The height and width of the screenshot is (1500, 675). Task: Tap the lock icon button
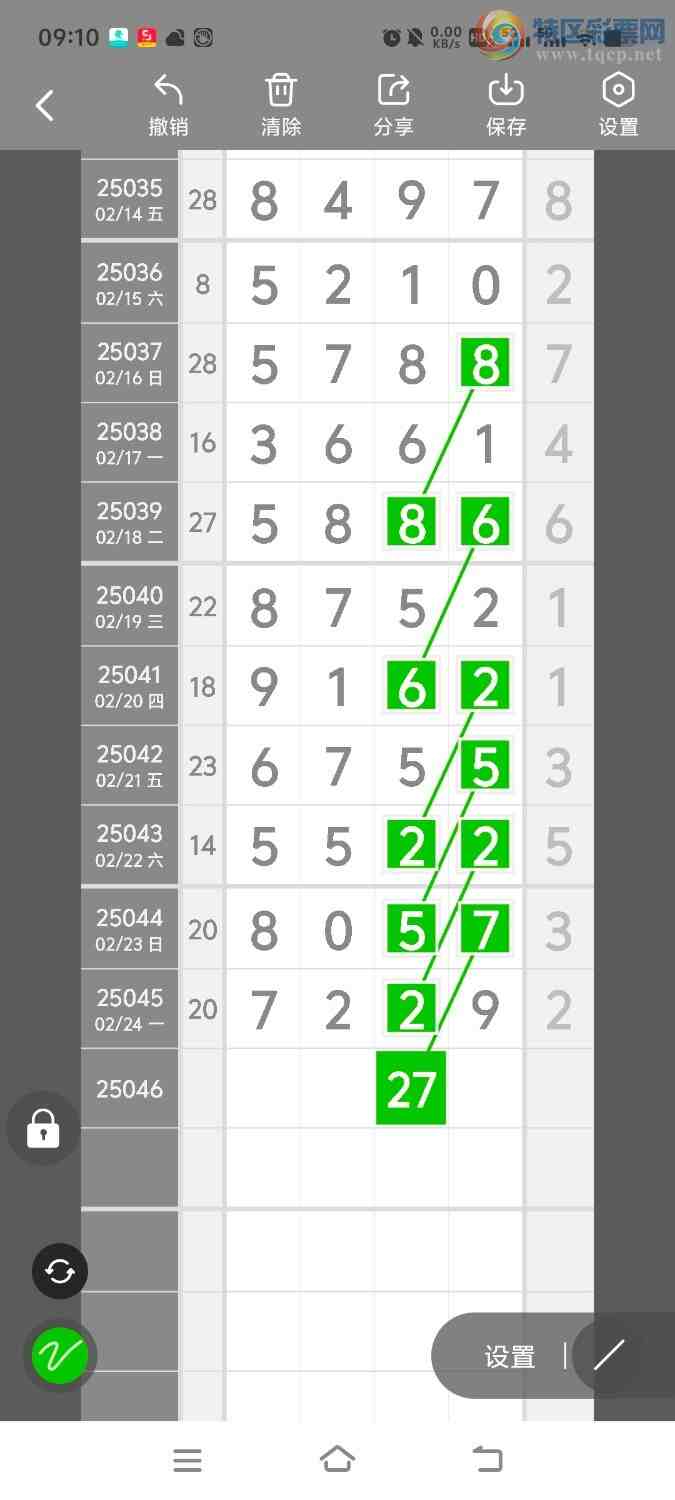coord(43,1129)
